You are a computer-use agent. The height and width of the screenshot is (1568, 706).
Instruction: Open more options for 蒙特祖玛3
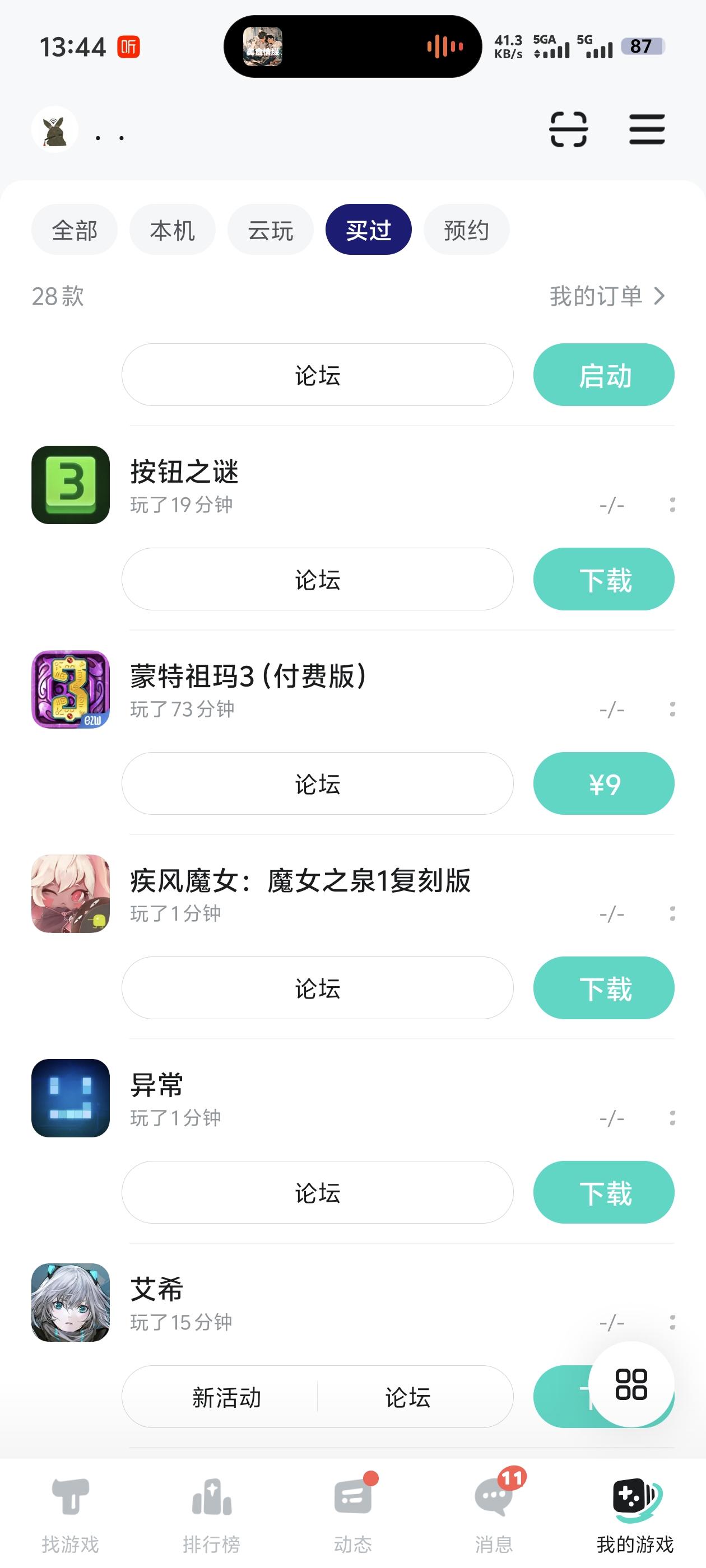pyautogui.click(x=672, y=709)
